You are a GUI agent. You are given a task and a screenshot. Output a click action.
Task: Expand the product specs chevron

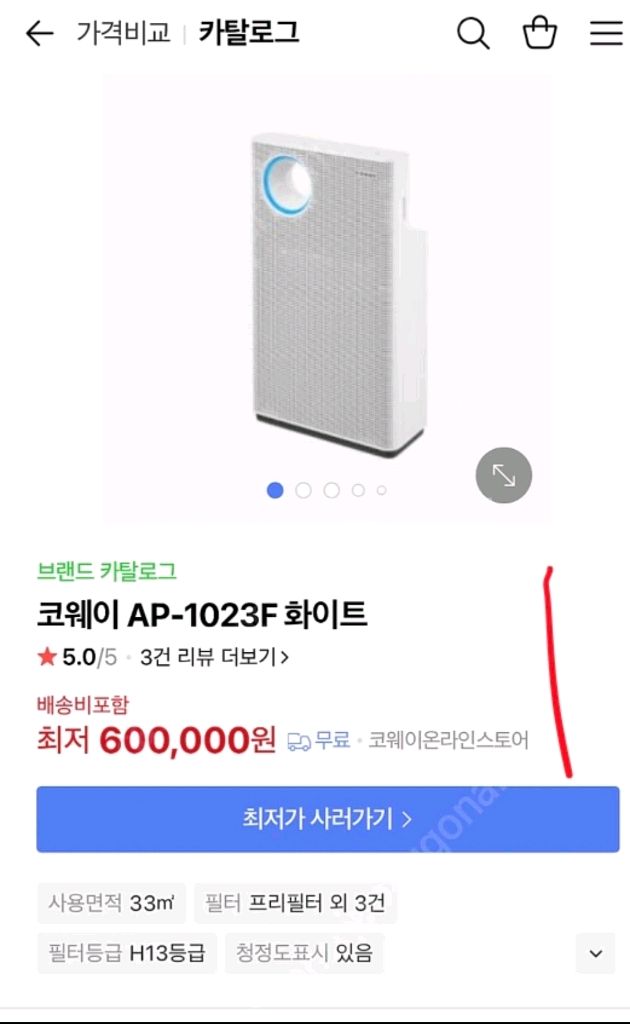click(595, 953)
